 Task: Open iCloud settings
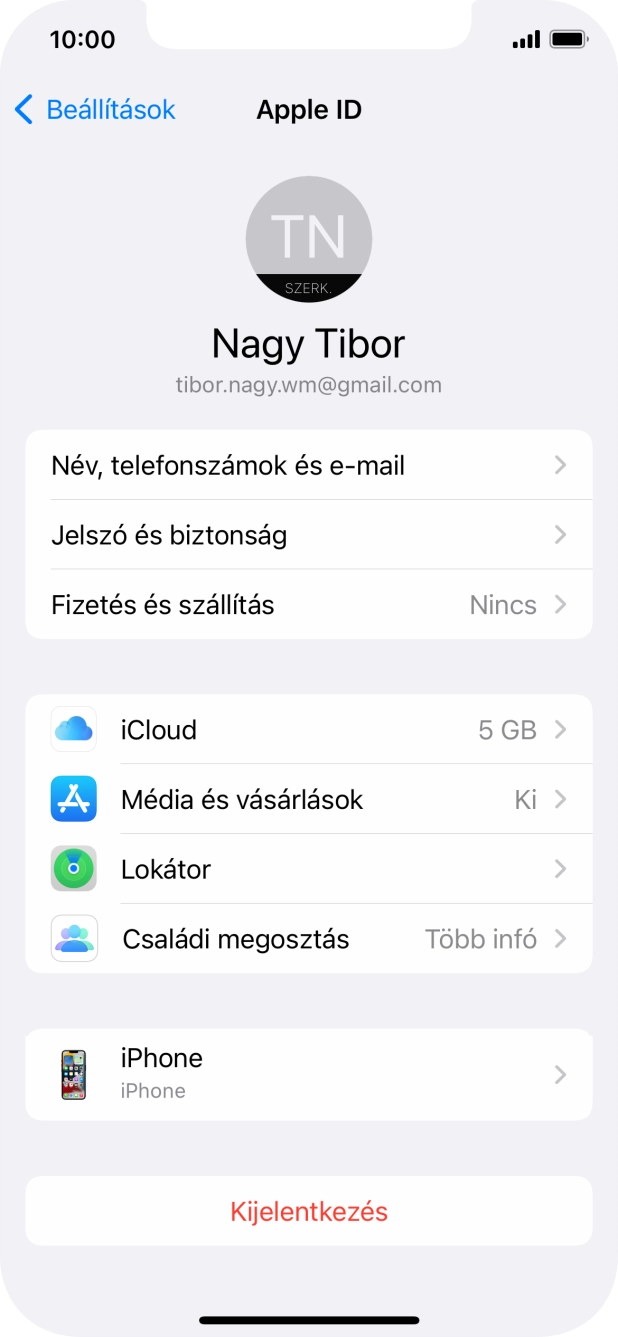pos(308,730)
